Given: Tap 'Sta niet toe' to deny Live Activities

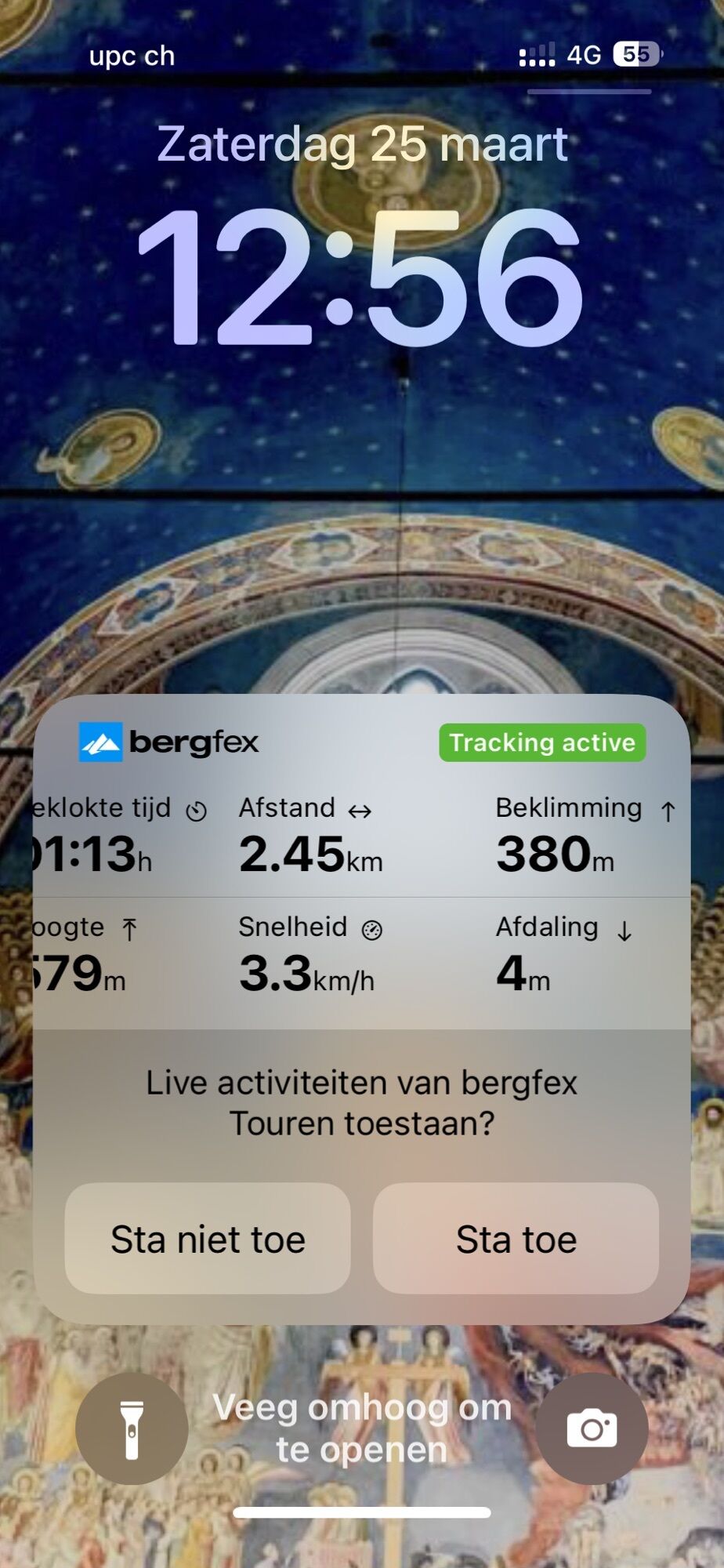Looking at the screenshot, I should pos(207,1239).
